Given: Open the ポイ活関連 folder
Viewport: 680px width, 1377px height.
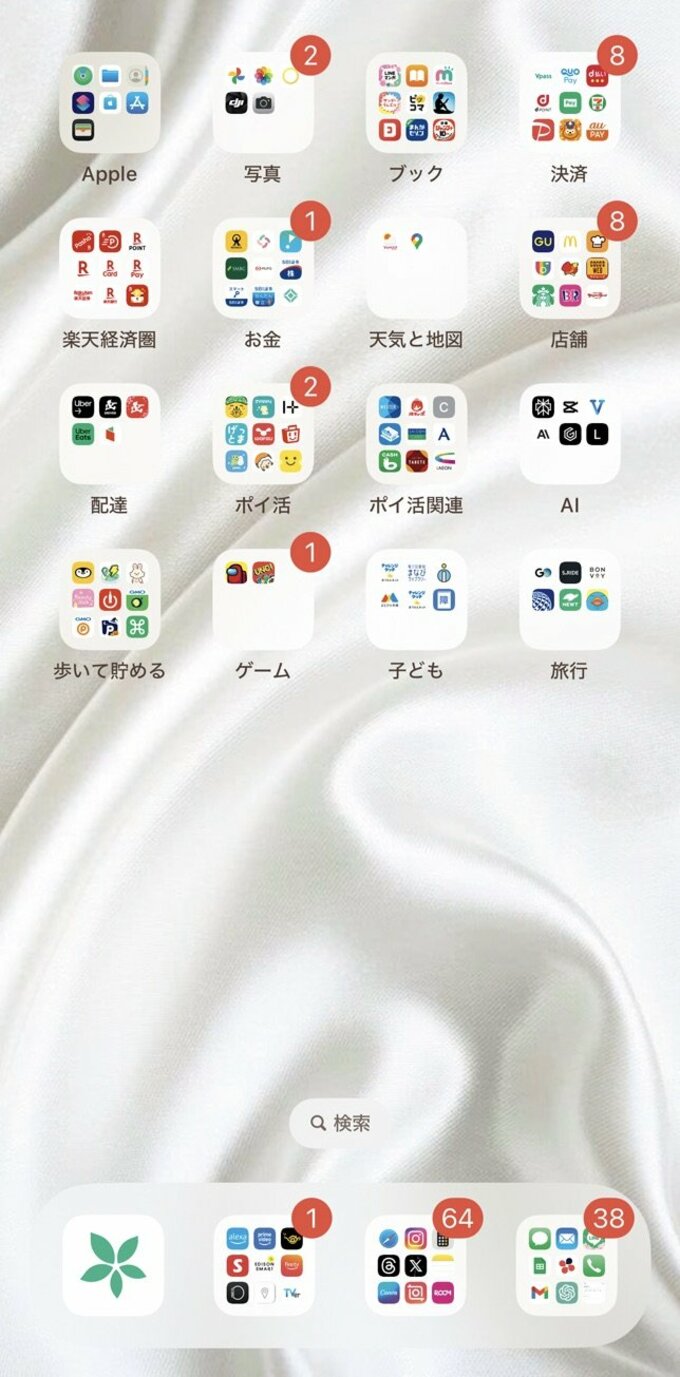Looking at the screenshot, I should (416, 434).
